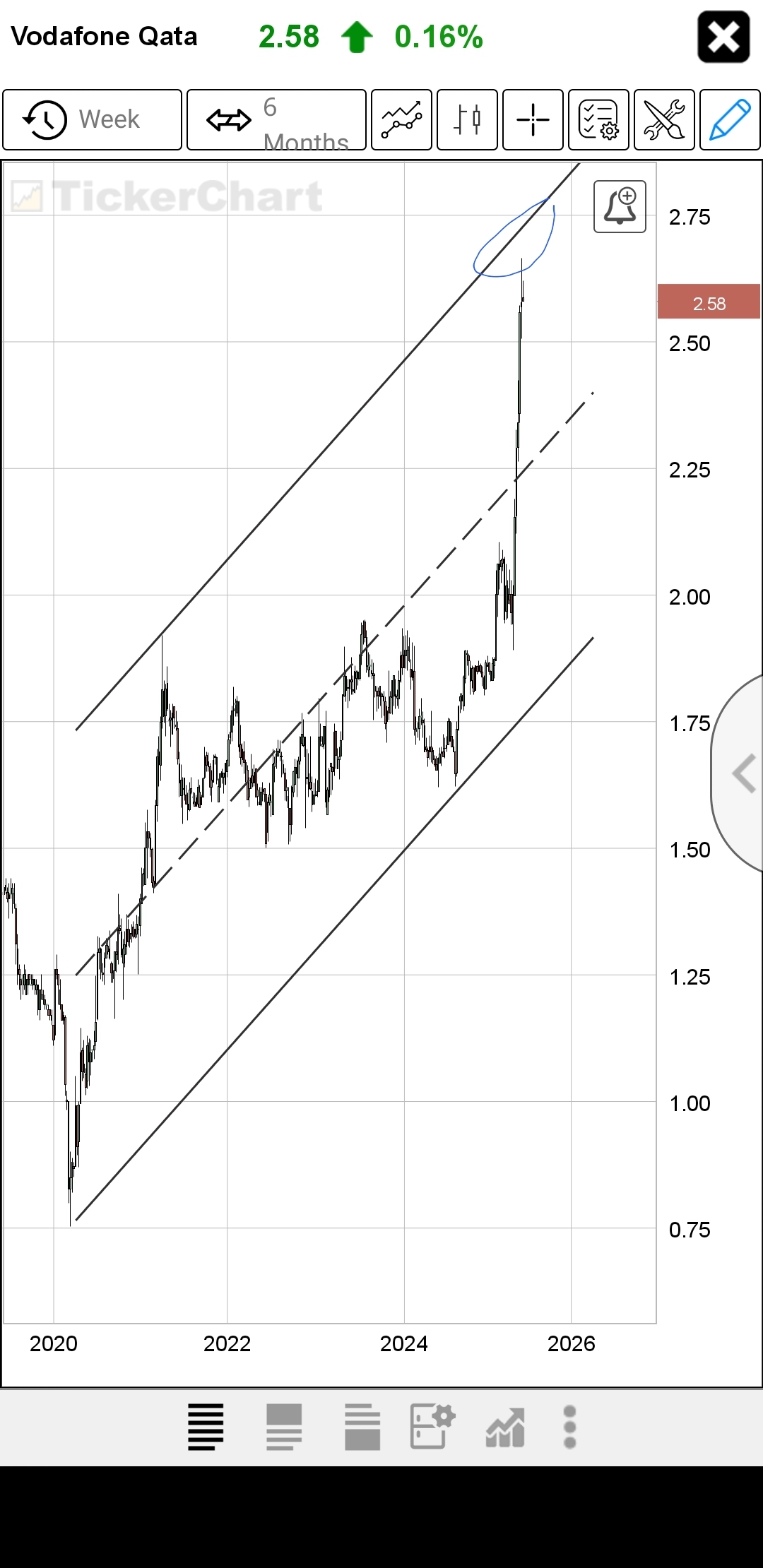
Task: Add a price alert with bell icon
Action: pos(620,206)
